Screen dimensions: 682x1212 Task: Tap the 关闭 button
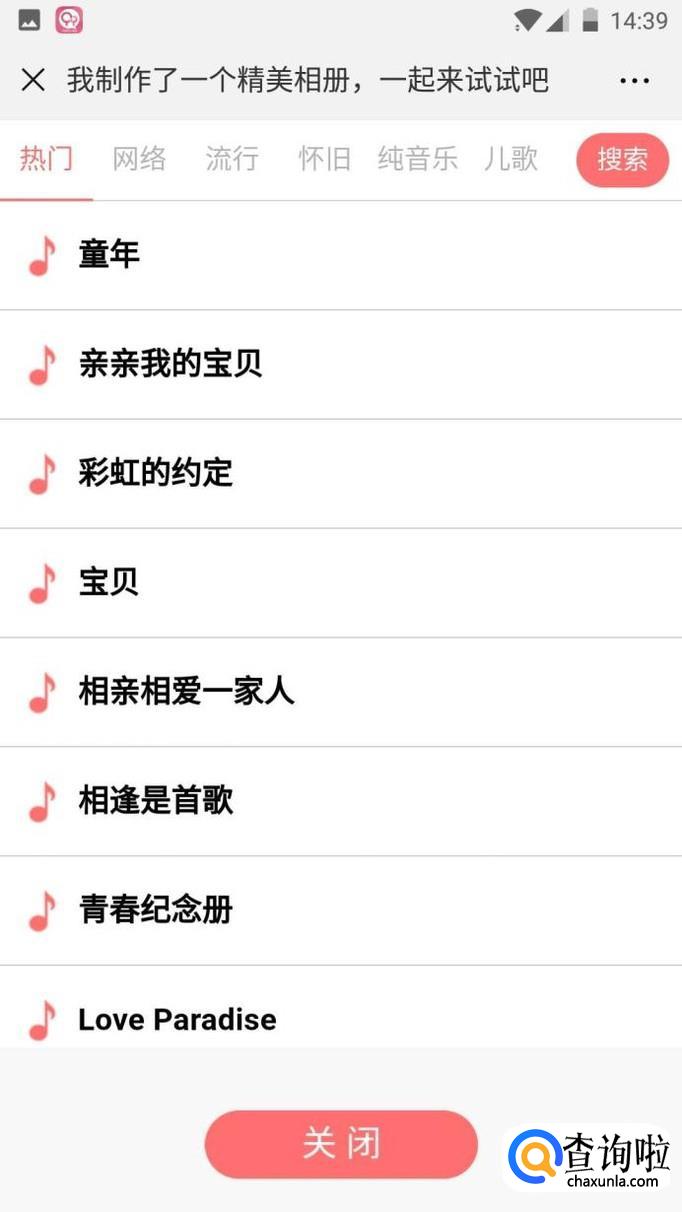coord(341,1144)
